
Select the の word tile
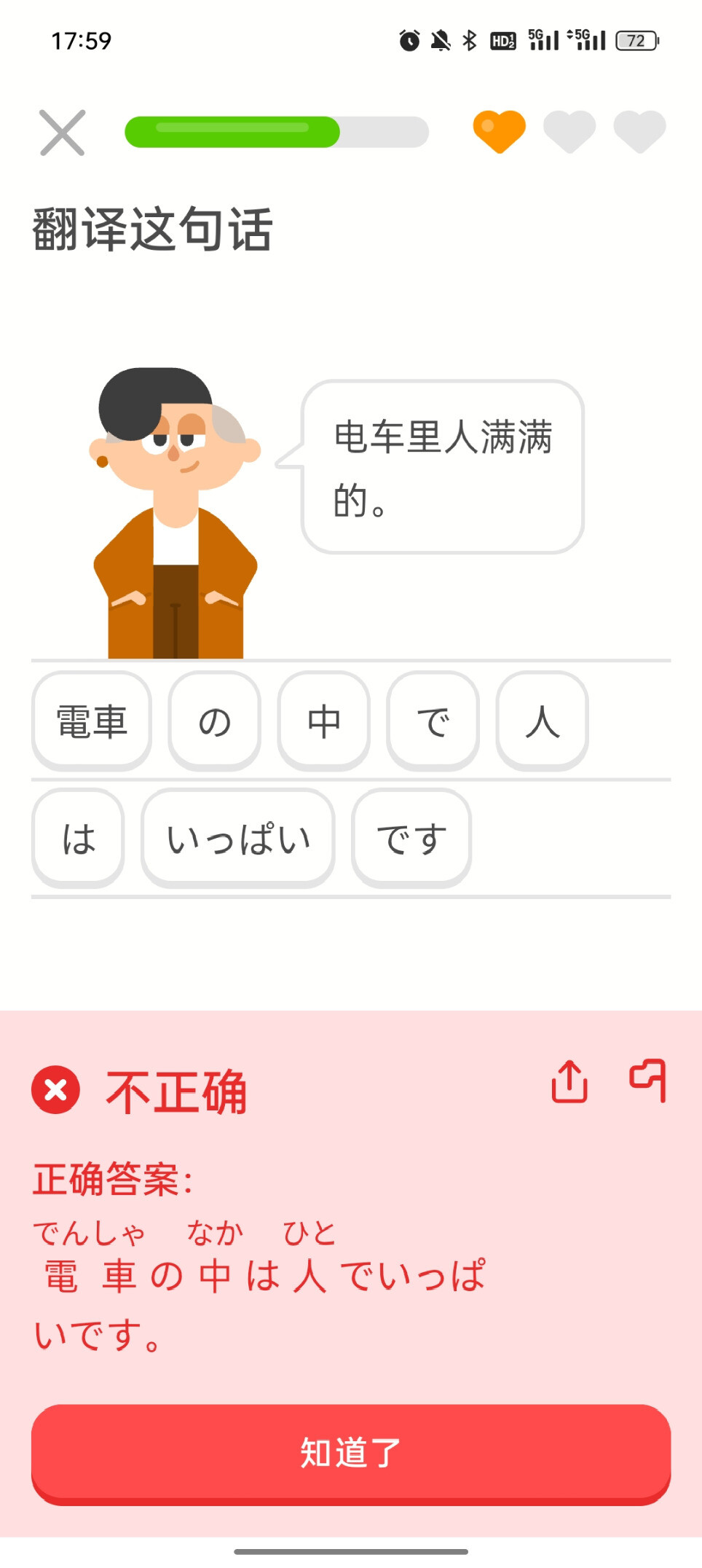pyautogui.click(x=214, y=721)
